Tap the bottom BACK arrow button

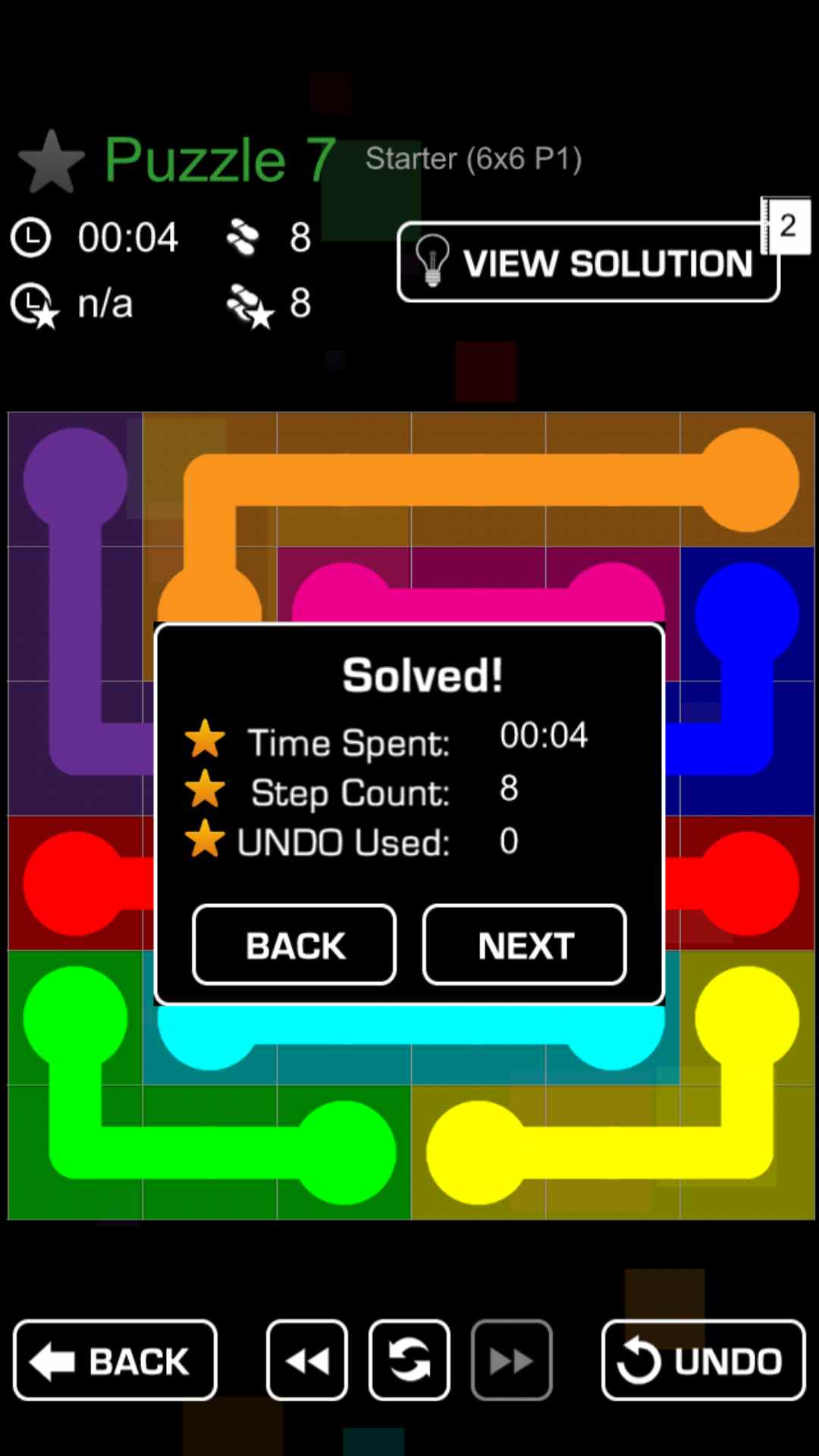[115, 1360]
